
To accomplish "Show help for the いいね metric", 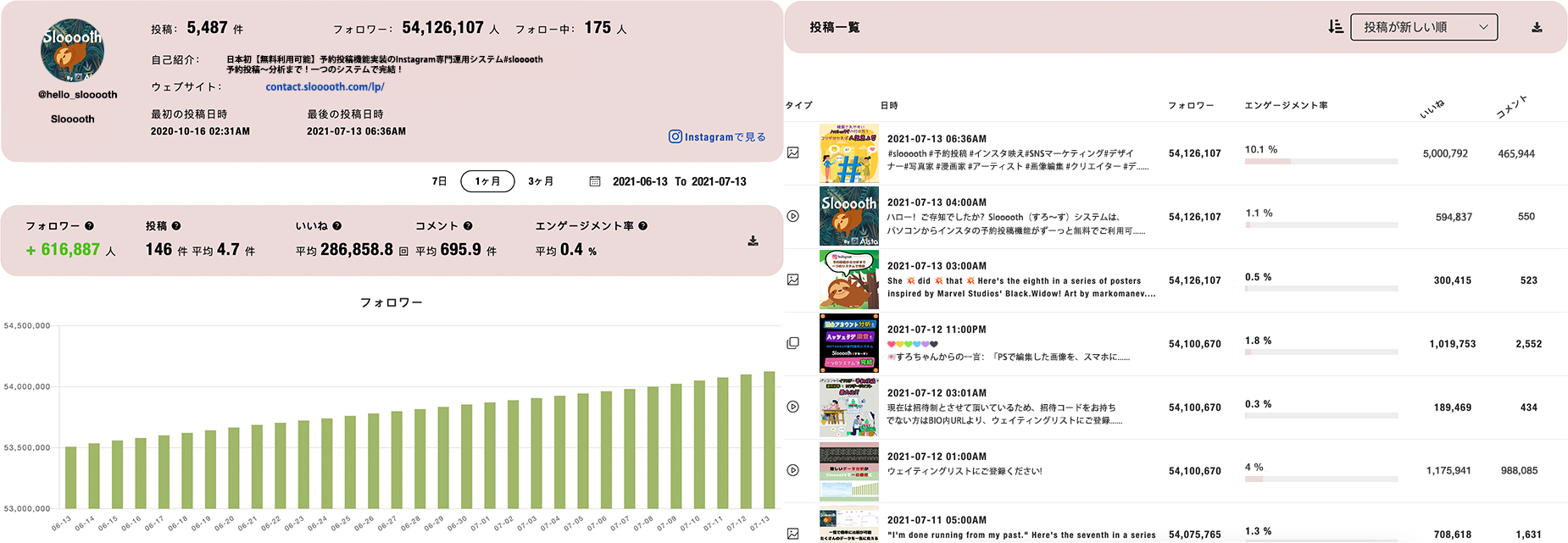I will click(x=336, y=226).
